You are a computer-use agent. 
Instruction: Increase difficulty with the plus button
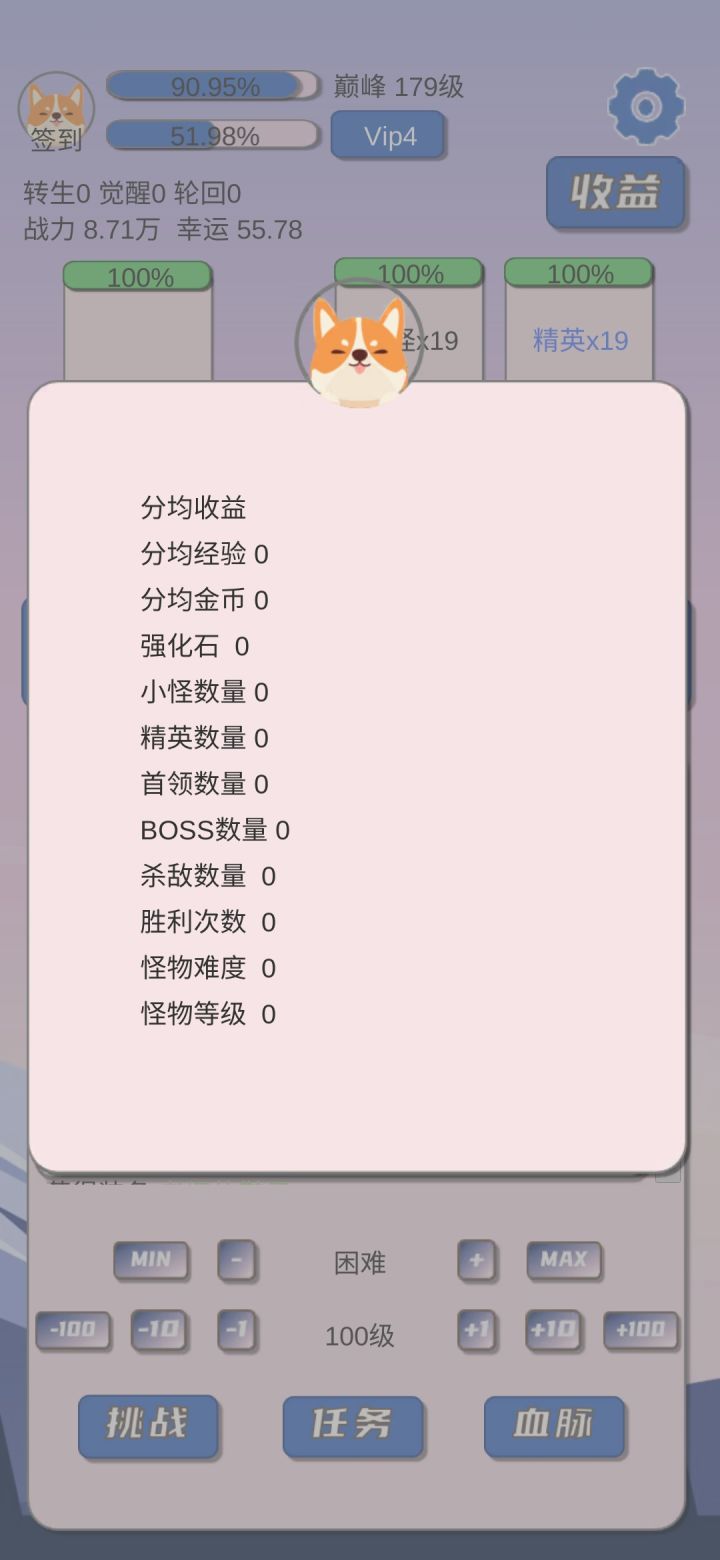(477, 1261)
